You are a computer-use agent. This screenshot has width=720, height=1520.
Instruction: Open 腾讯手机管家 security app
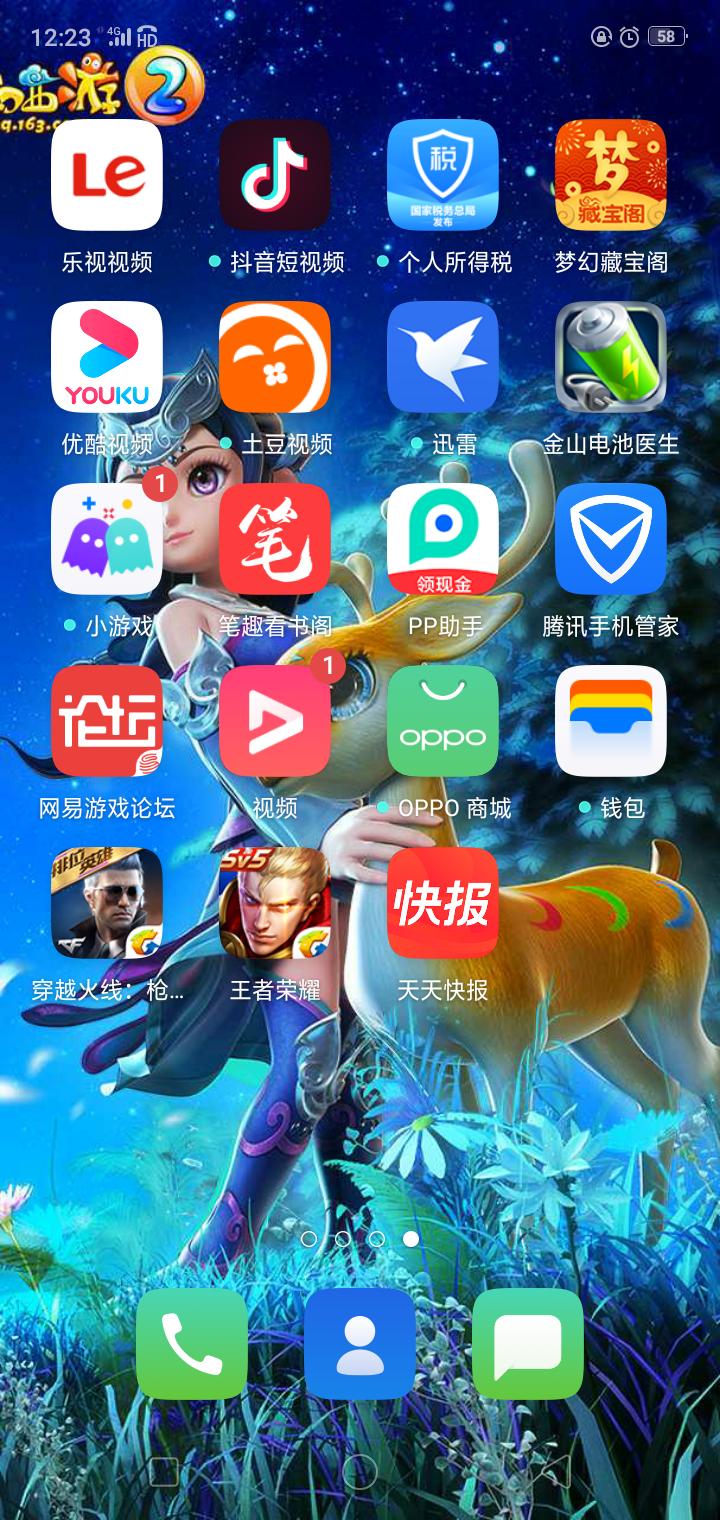(x=611, y=539)
